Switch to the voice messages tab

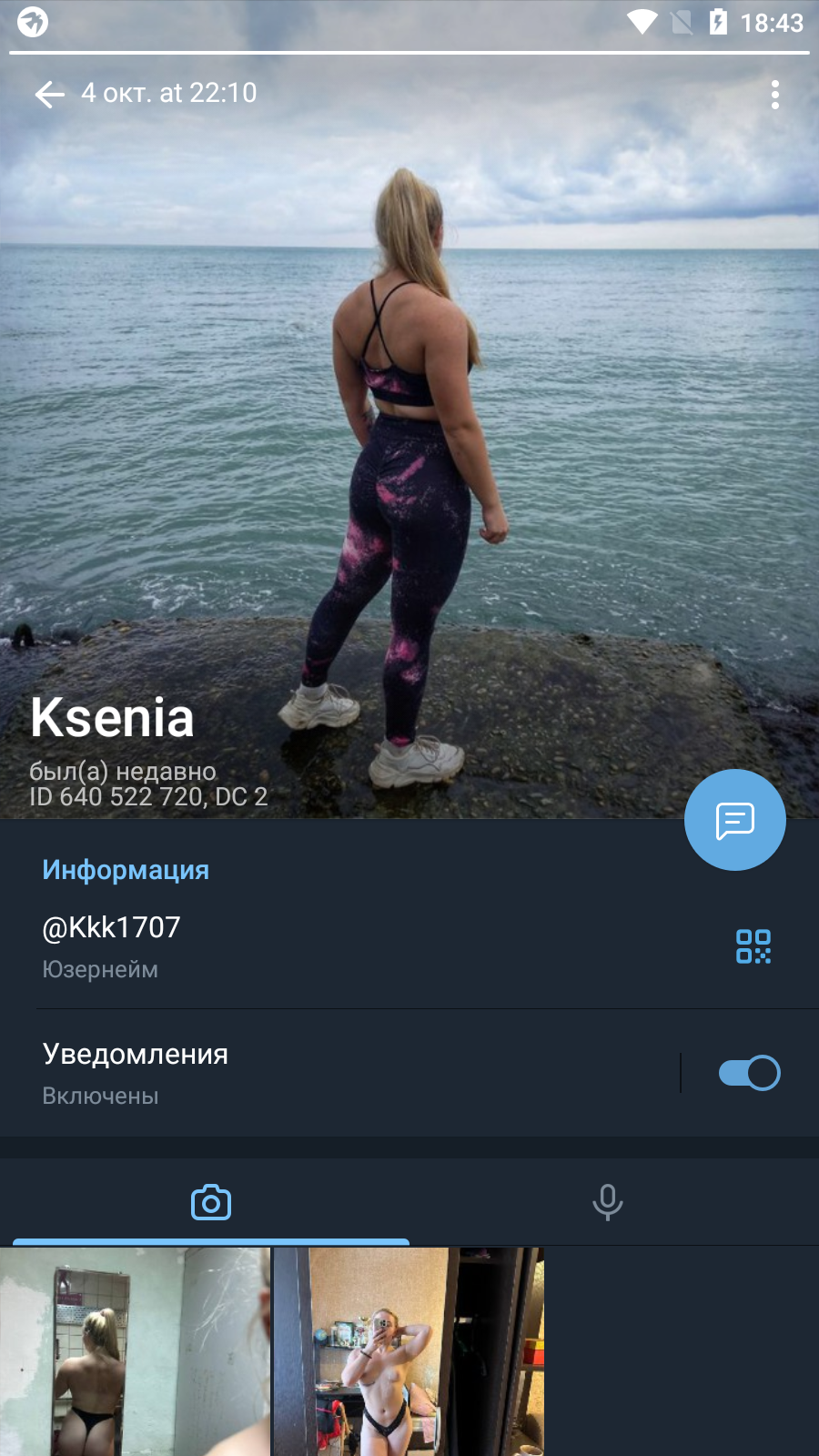tap(608, 1202)
